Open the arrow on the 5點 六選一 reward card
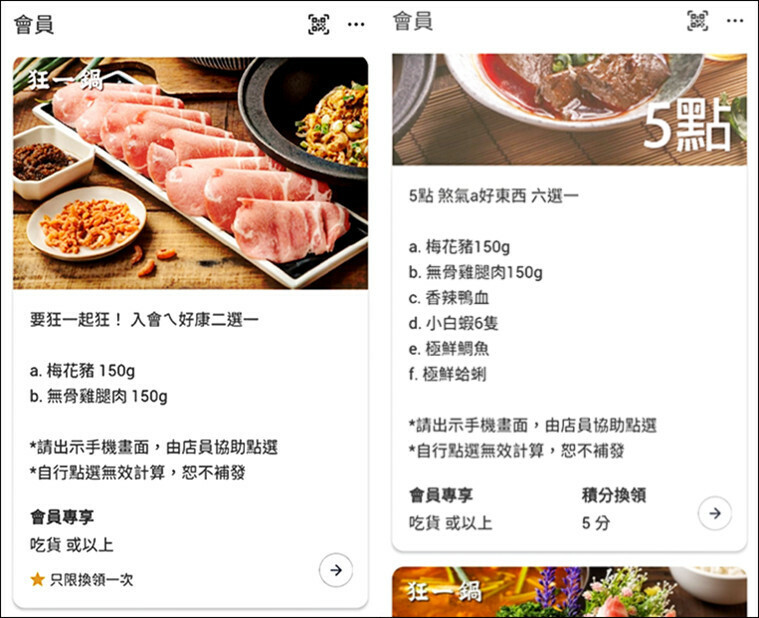 pyautogui.click(x=714, y=513)
